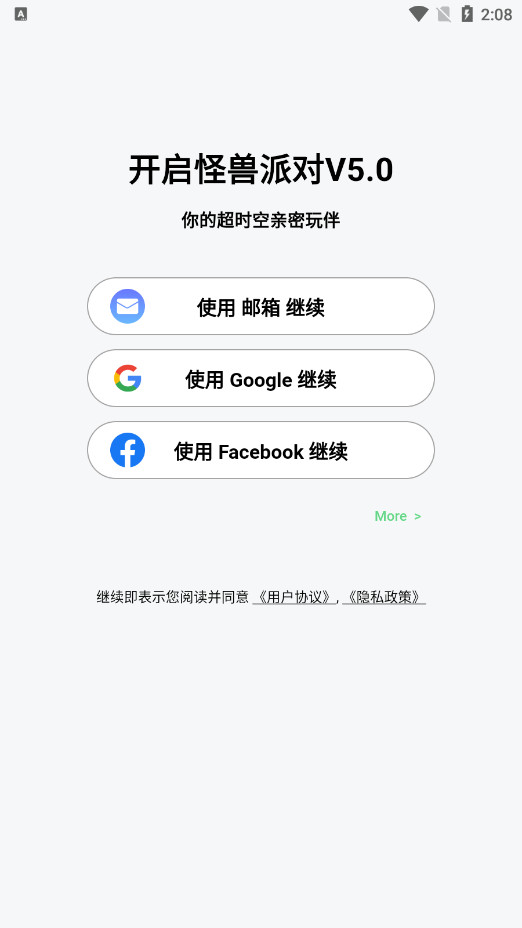Continue with email (使用 邮箱 继续)
The height and width of the screenshot is (928, 522).
point(261,306)
